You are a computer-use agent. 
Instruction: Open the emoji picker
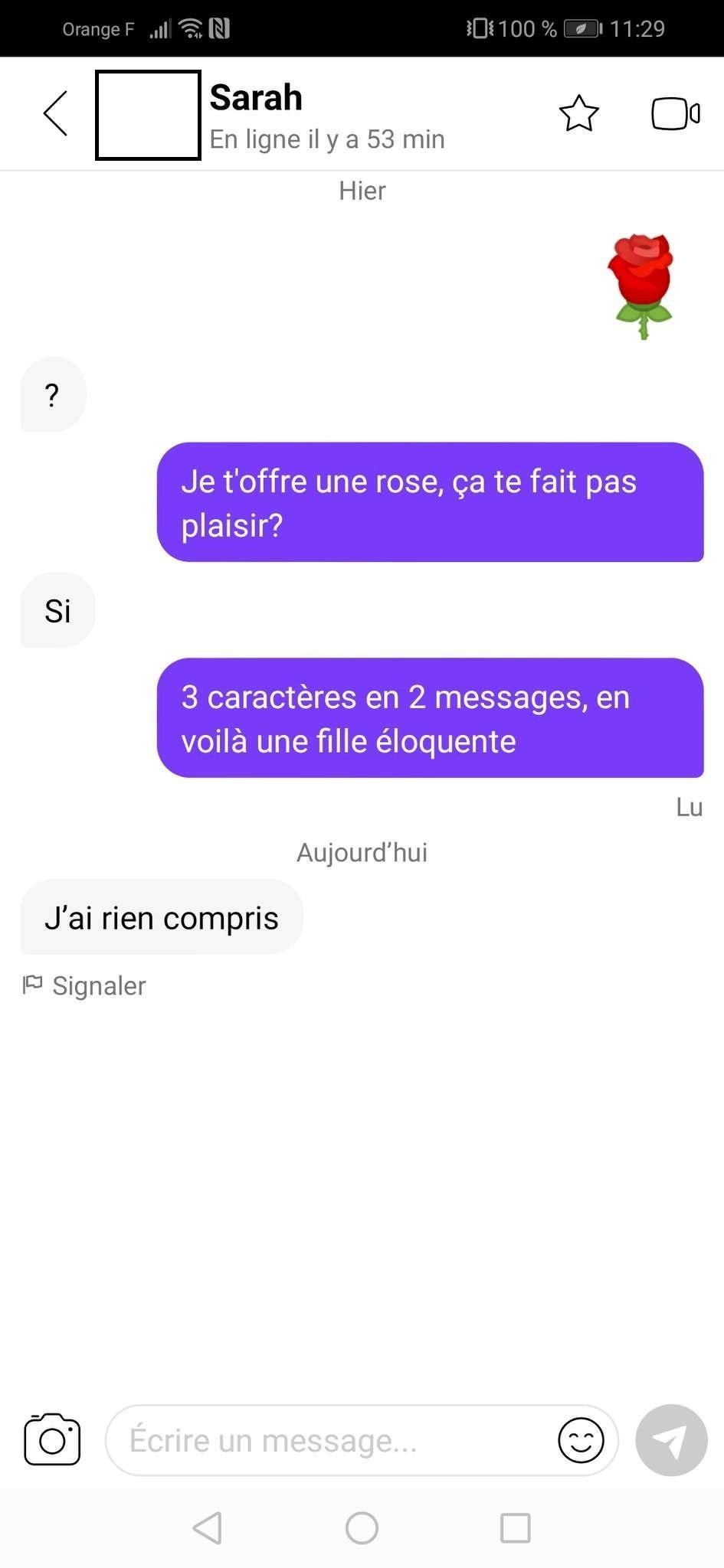tap(581, 1440)
